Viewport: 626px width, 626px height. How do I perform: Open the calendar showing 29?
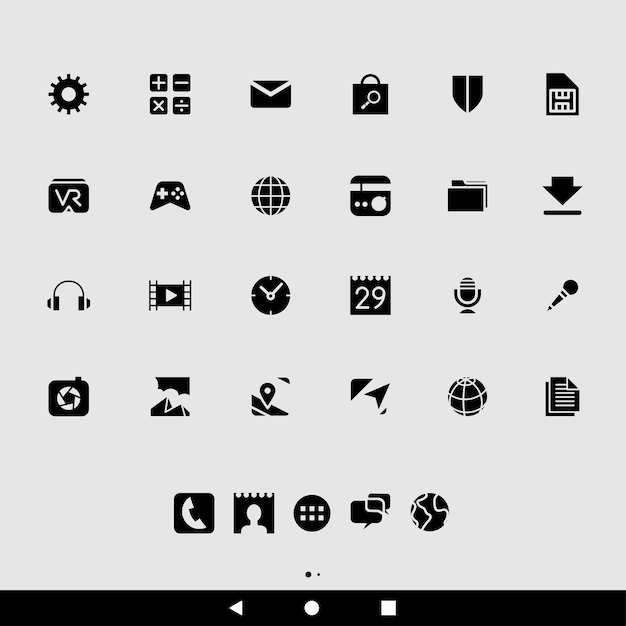(370, 296)
